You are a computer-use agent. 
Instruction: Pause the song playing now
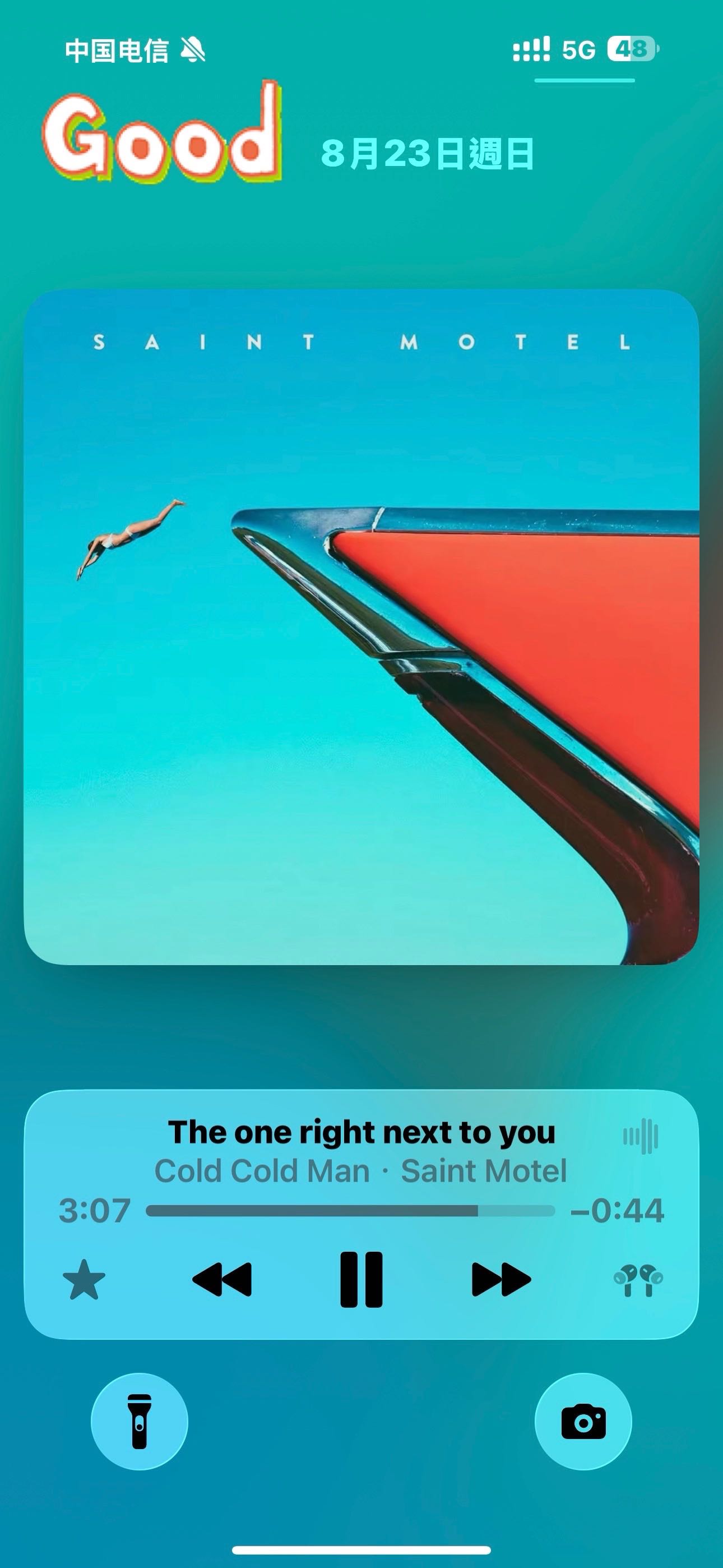(x=361, y=1280)
